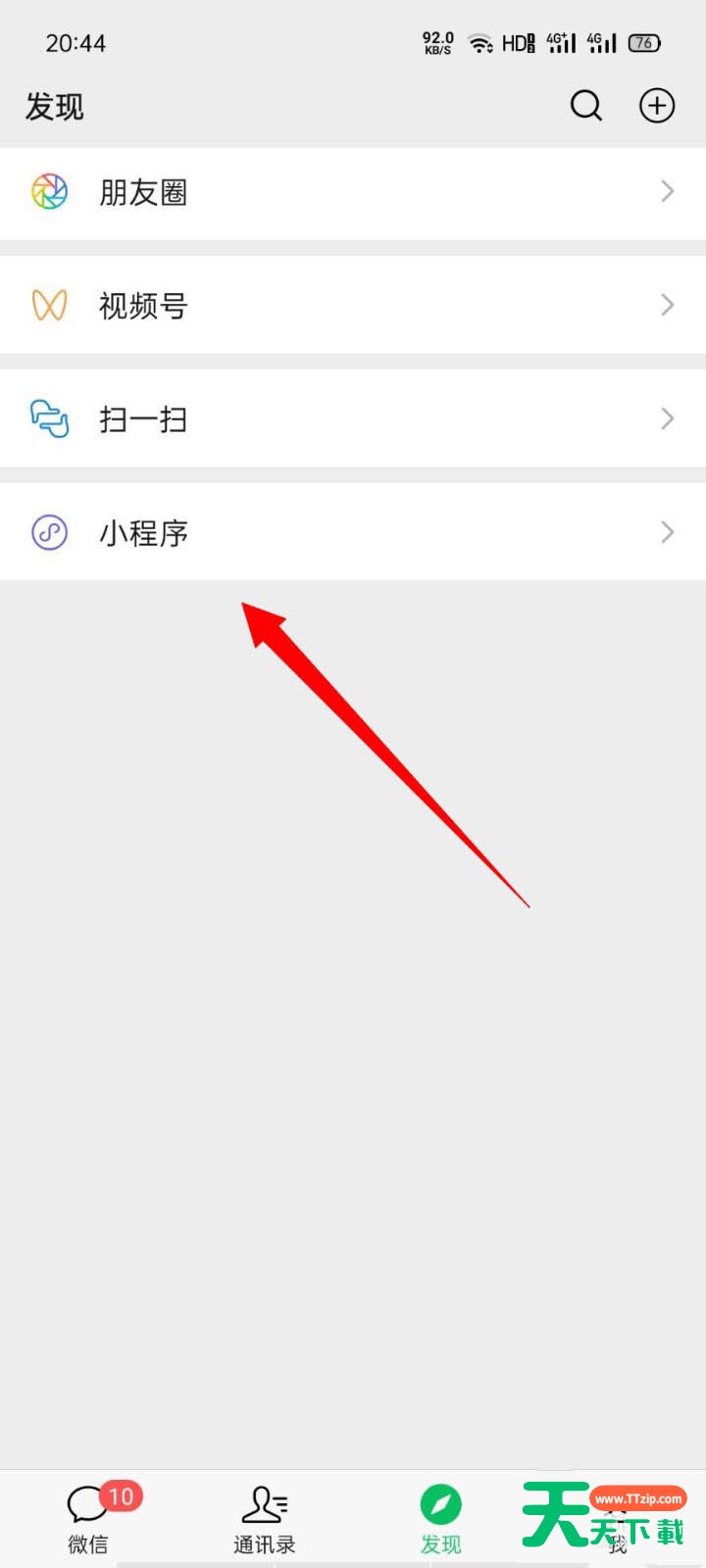Tap the search magnifier icon at top
The width and height of the screenshot is (706, 1568).
585,106
